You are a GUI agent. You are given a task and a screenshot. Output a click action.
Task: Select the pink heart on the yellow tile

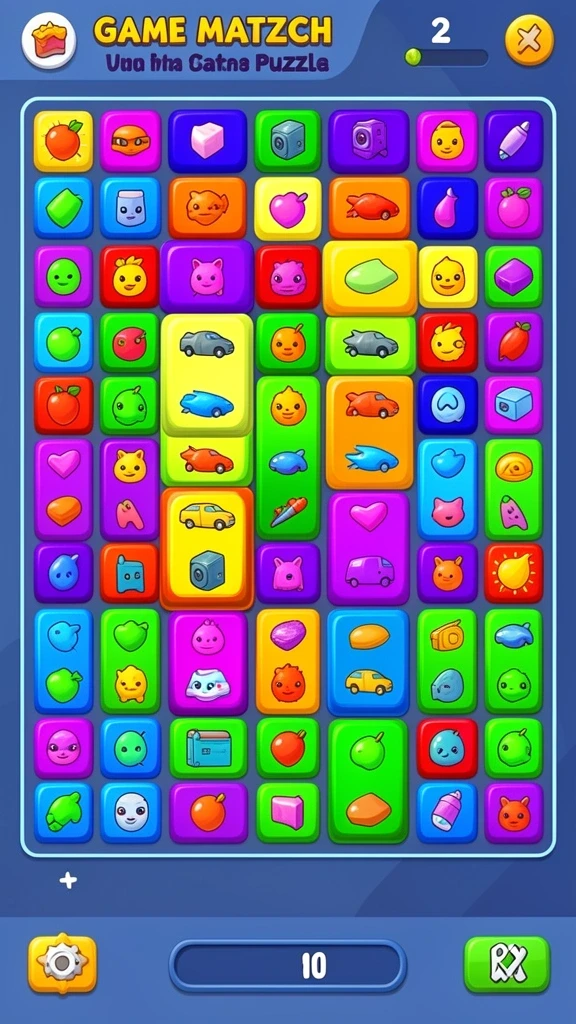tap(288, 209)
